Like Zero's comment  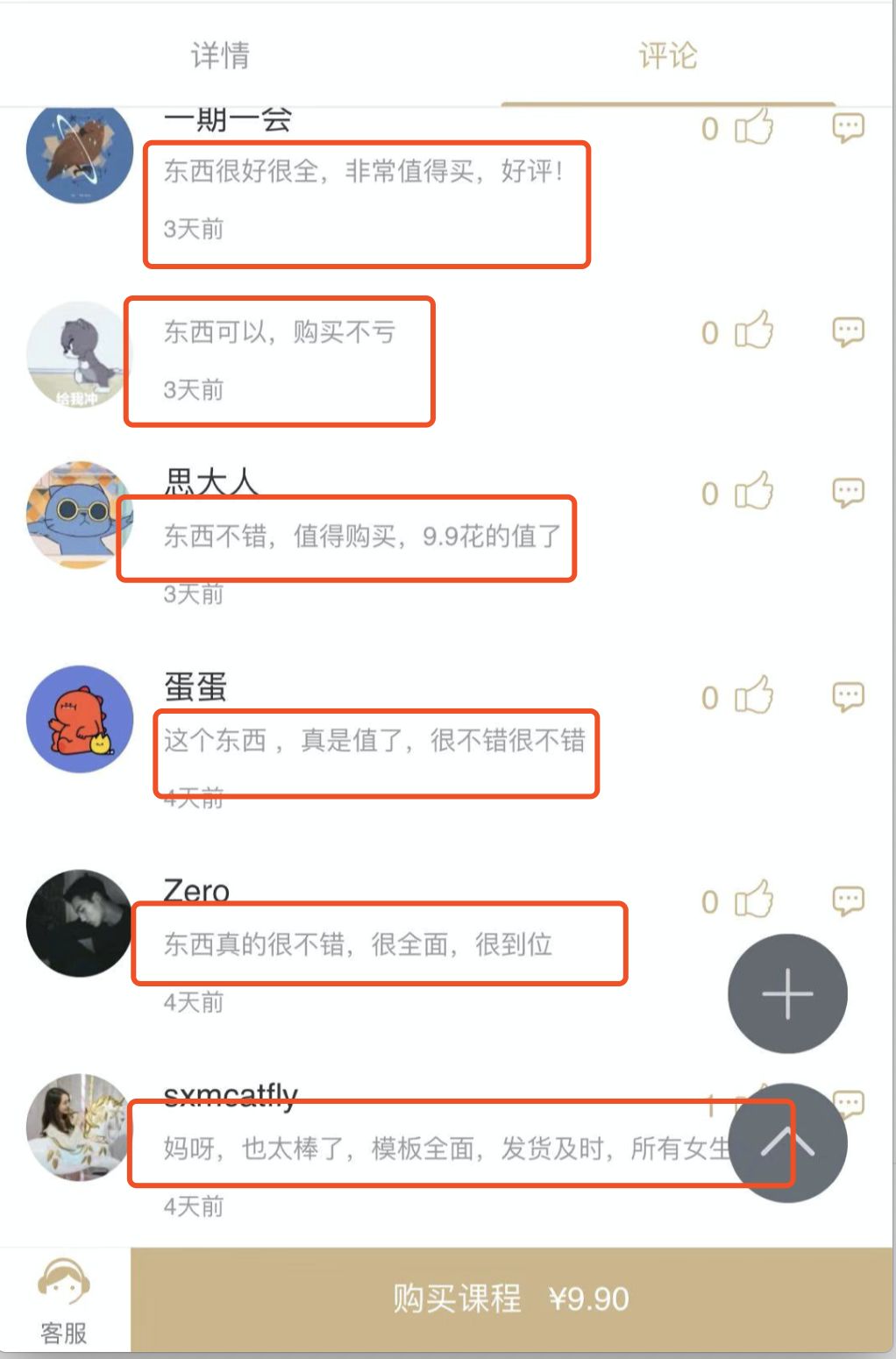coord(754,900)
